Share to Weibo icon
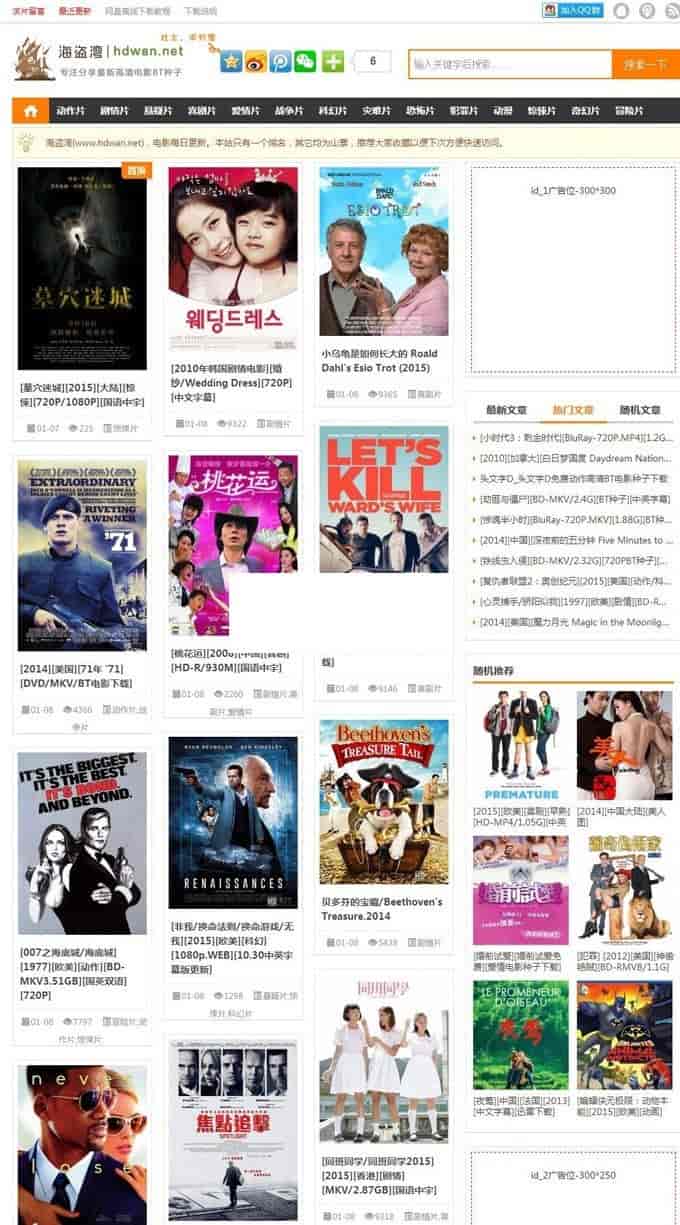The width and height of the screenshot is (680, 1225). pos(256,62)
